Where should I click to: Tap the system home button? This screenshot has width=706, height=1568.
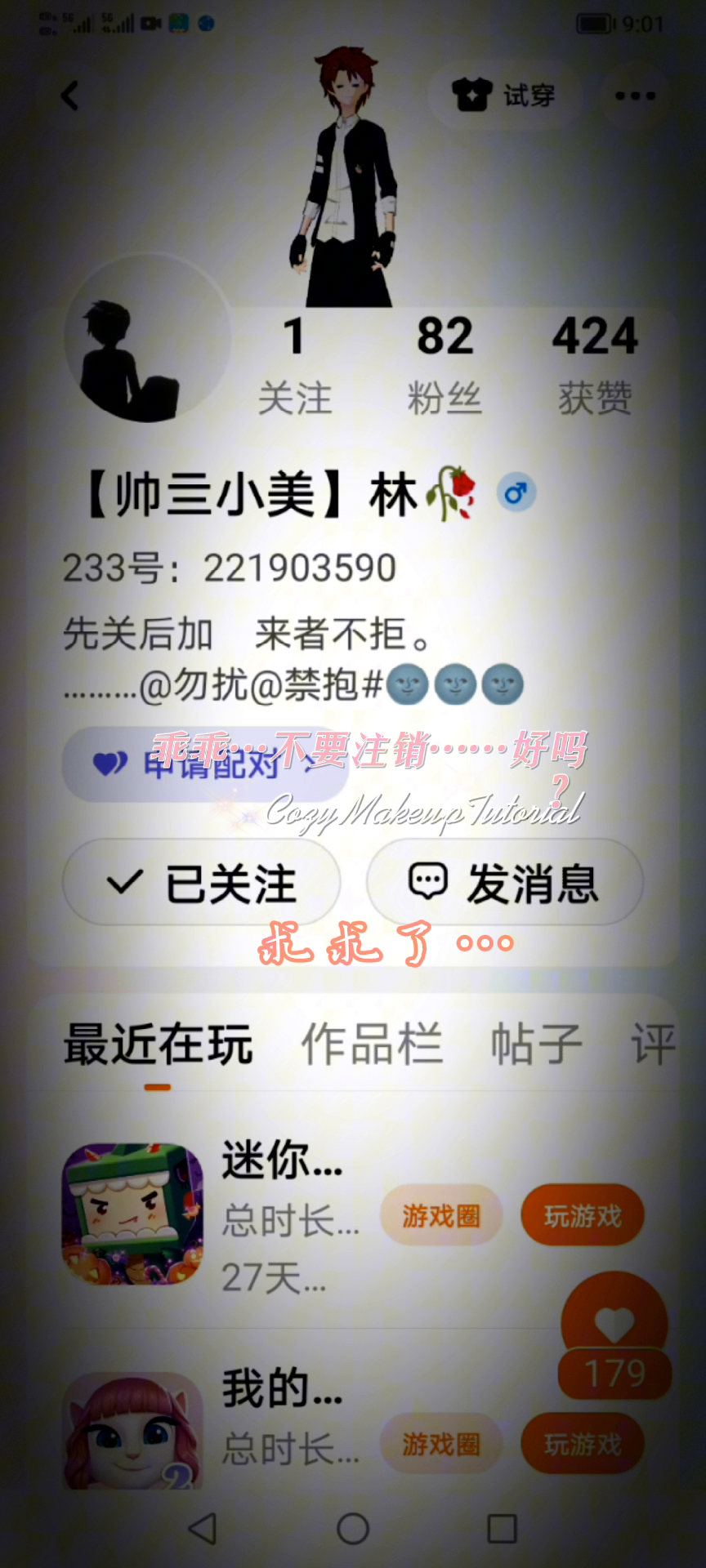point(353,1529)
